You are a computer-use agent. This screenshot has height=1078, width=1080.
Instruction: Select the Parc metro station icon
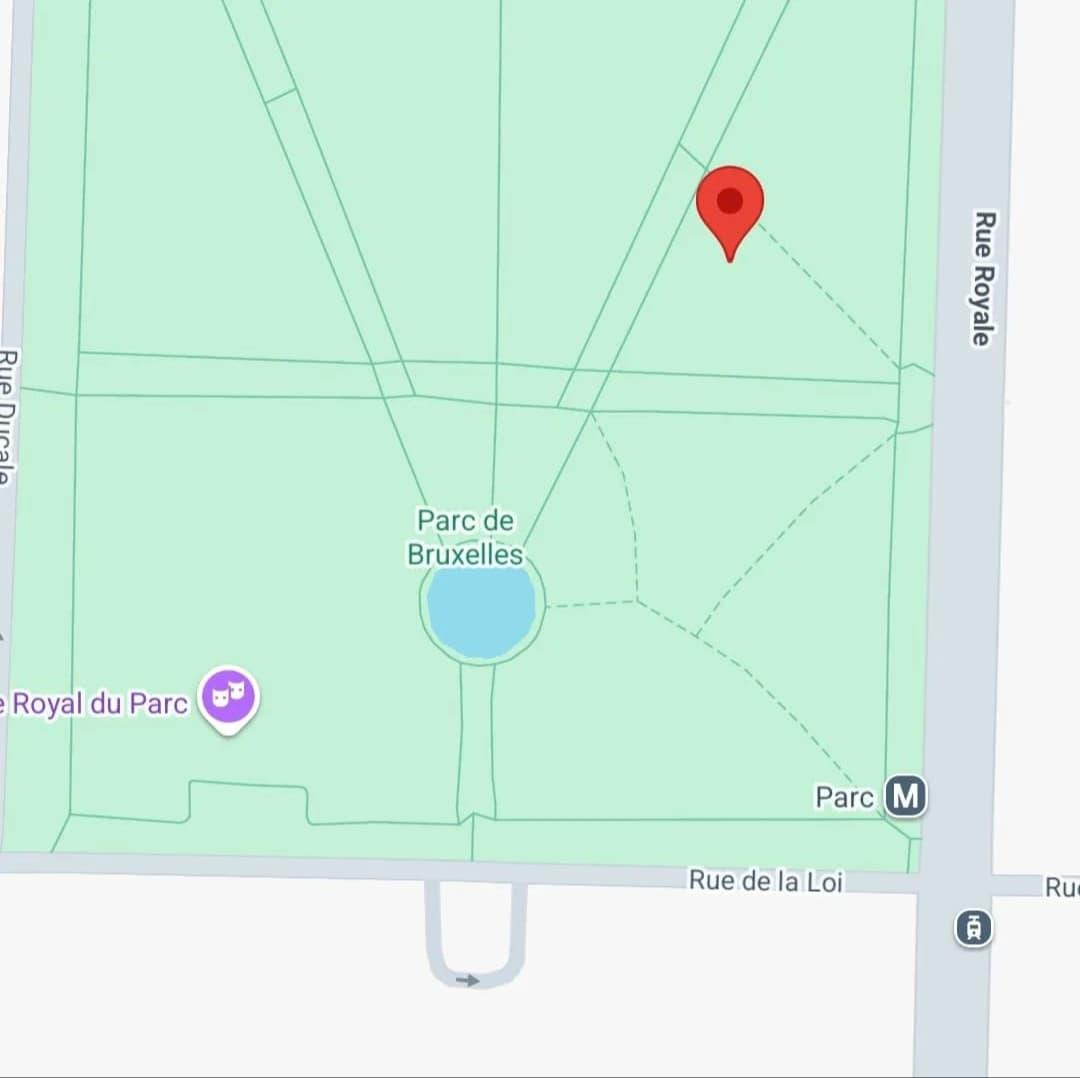pyautogui.click(x=906, y=797)
